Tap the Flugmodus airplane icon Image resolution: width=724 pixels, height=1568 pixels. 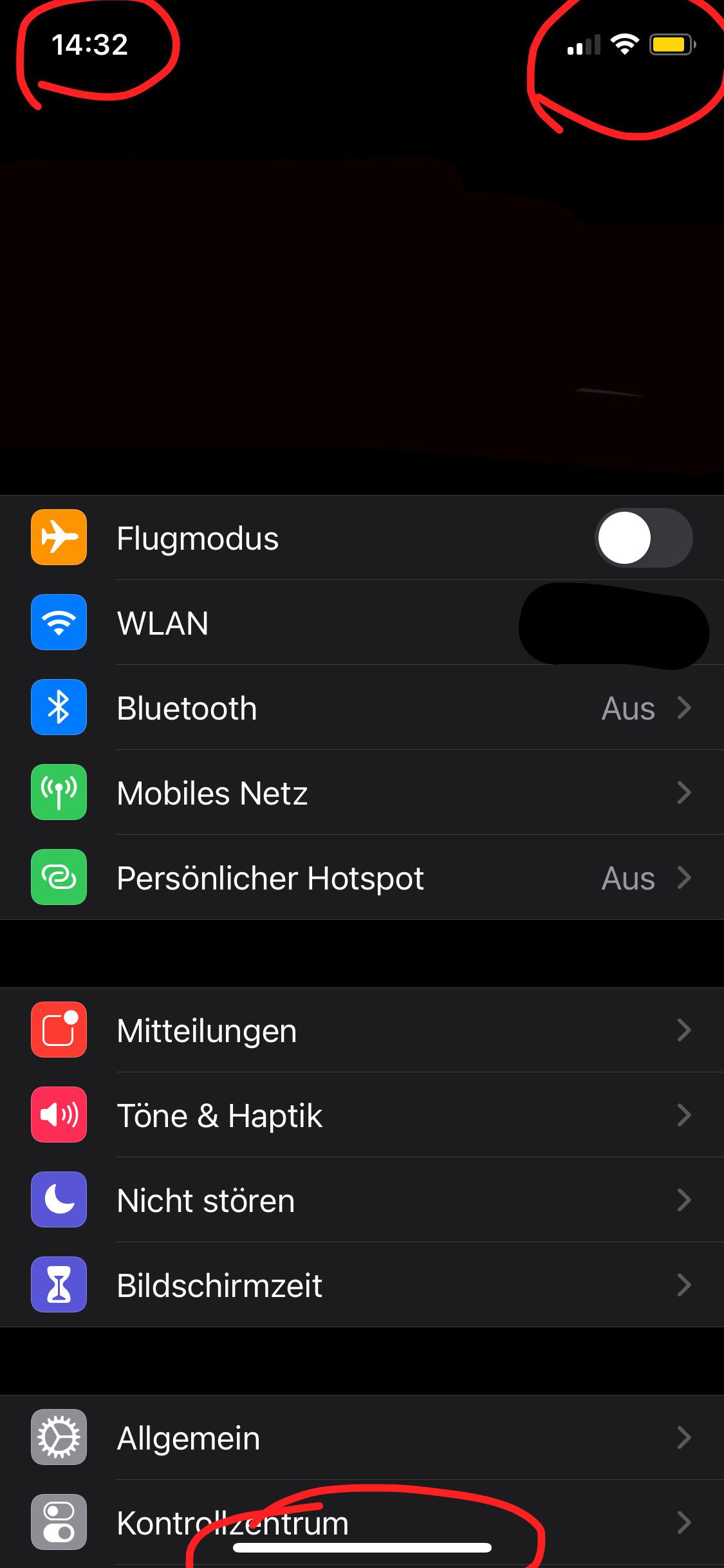point(58,538)
